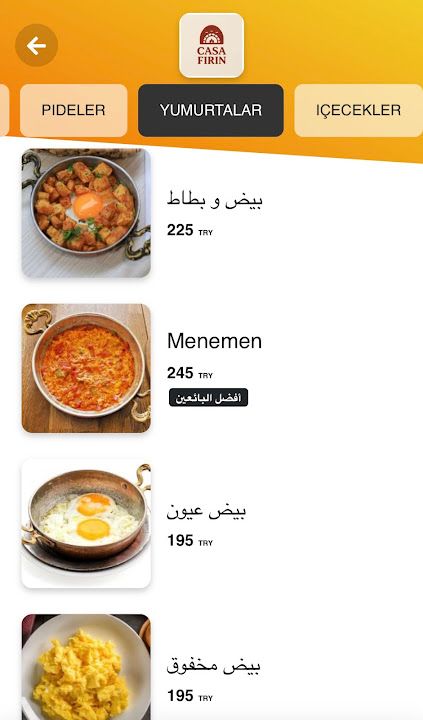Open the scrambled eggs item بيض مخفوق
The image size is (423, 720).
[214, 666]
